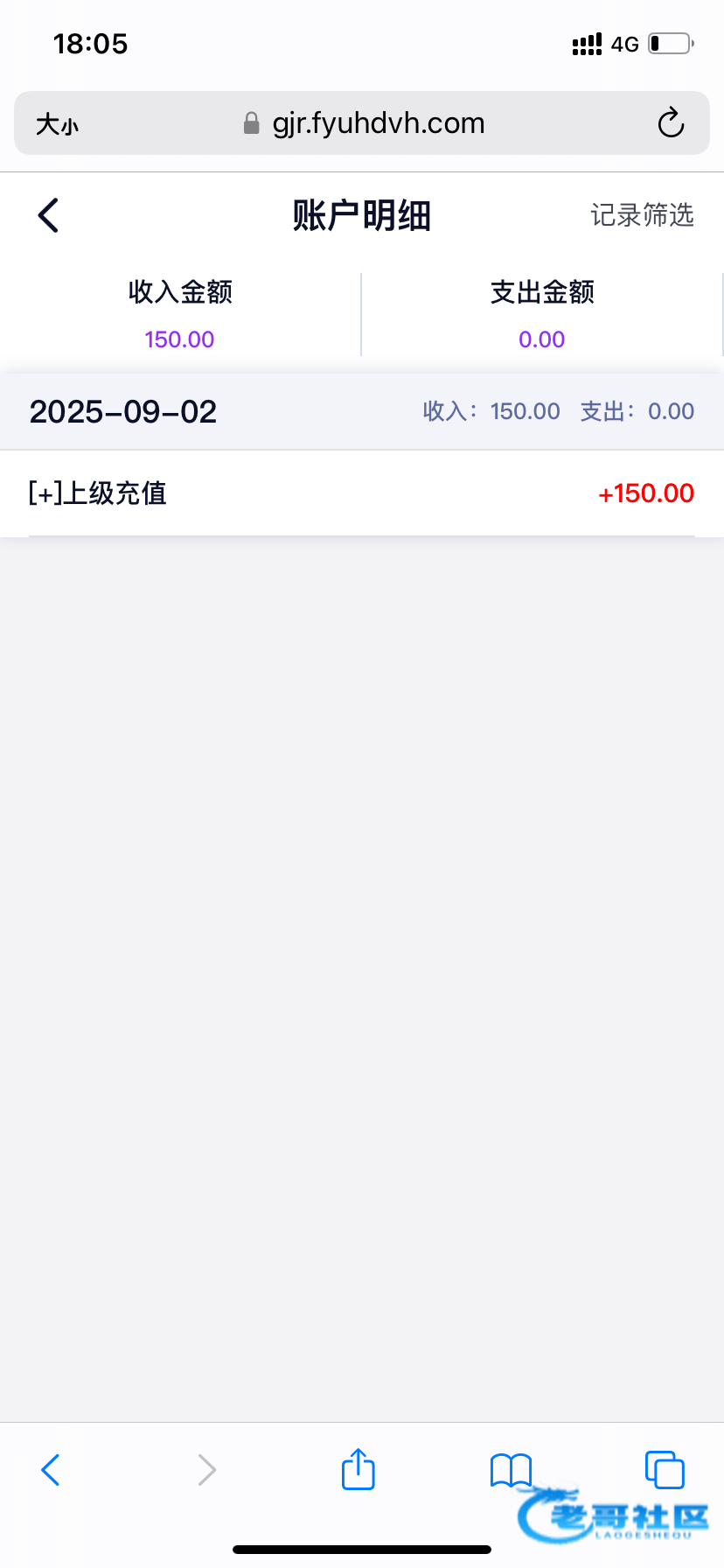The image size is (724, 1568).
Task: Open the Safari share sheet
Action: (x=358, y=1468)
